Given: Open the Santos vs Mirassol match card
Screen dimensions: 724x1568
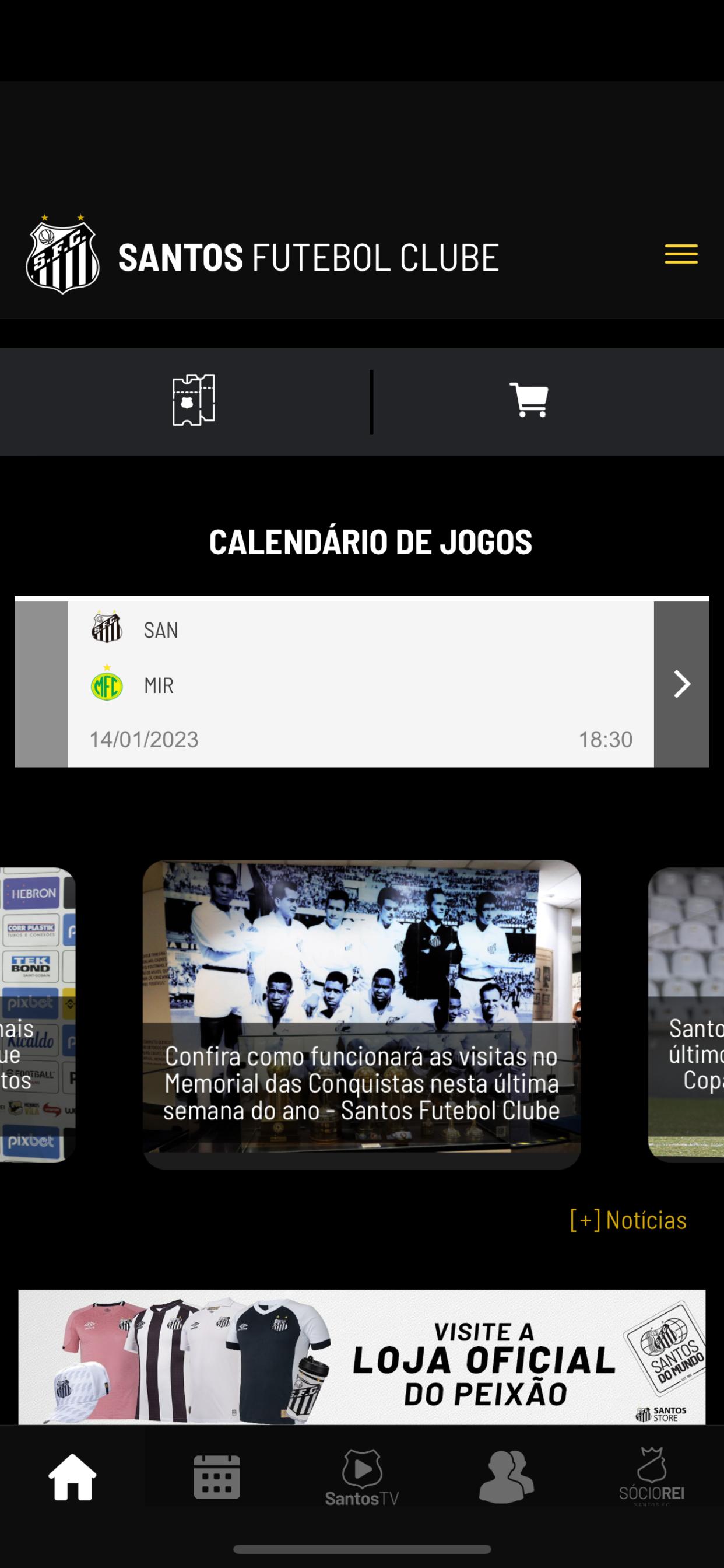Looking at the screenshot, I should [361, 684].
